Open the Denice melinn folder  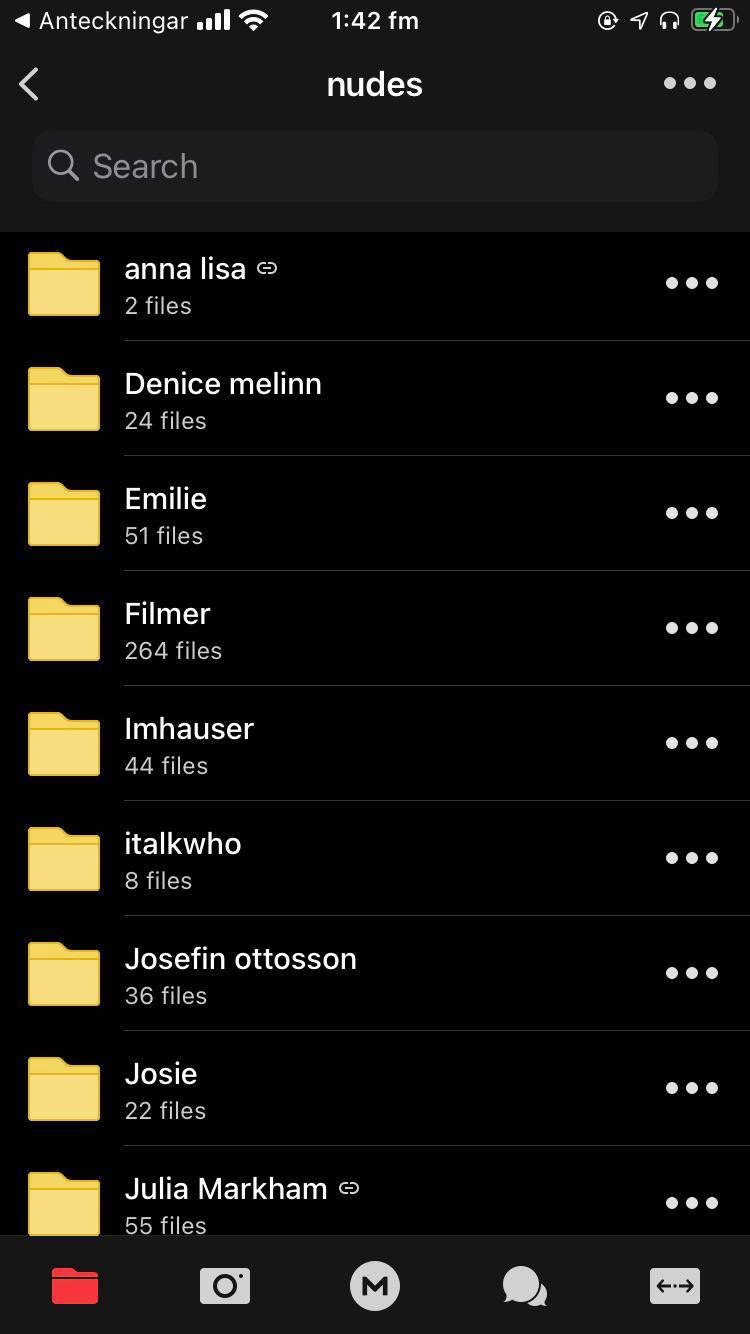tap(223, 398)
